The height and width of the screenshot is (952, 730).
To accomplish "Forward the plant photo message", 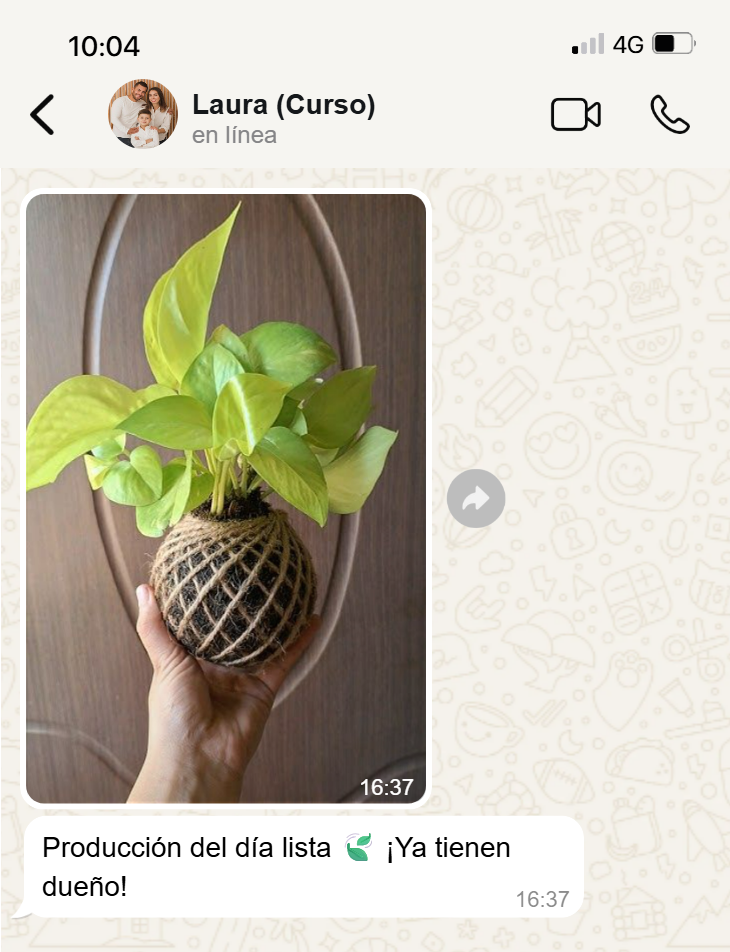I will (x=476, y=498).
